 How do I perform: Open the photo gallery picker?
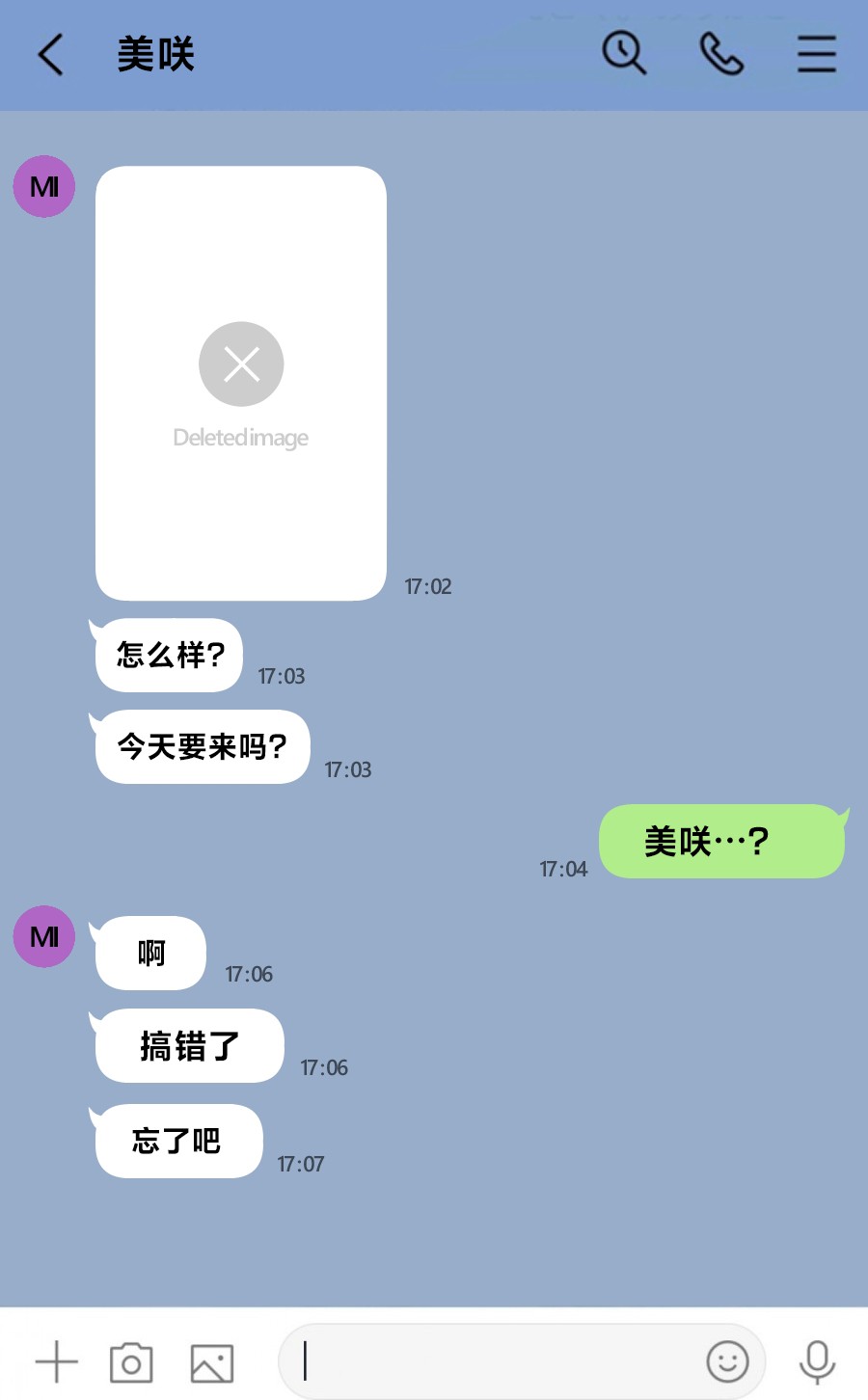tap(212, 1362)
